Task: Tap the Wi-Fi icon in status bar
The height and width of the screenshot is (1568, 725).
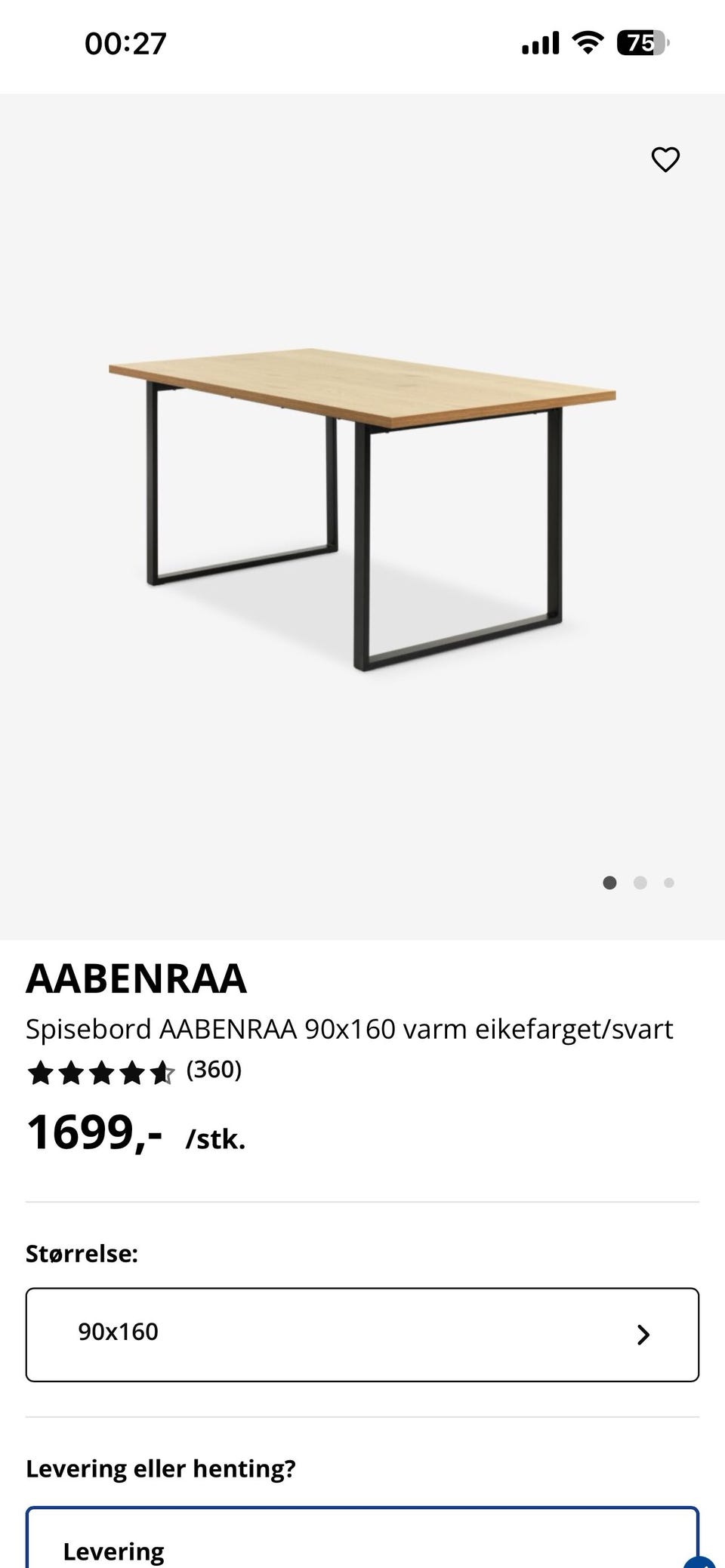Action: (x=588, y=43)
